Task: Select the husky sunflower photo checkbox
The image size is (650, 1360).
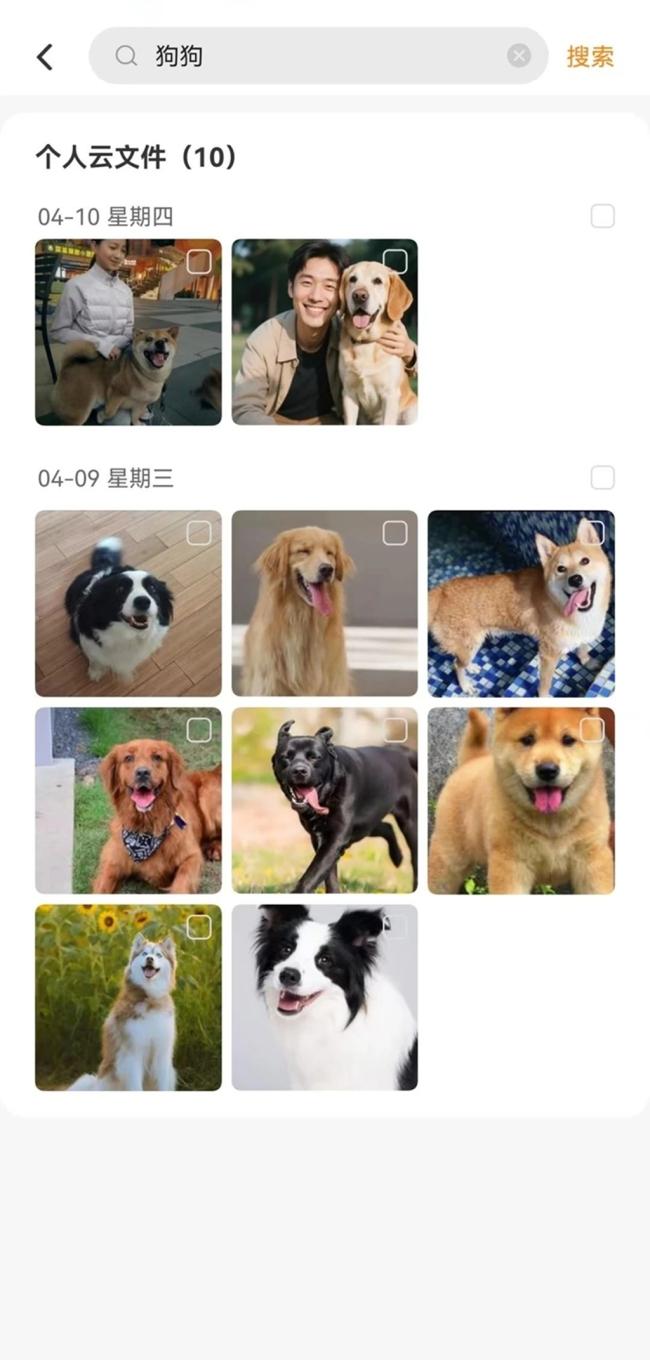Action: [x=199, y=927]
